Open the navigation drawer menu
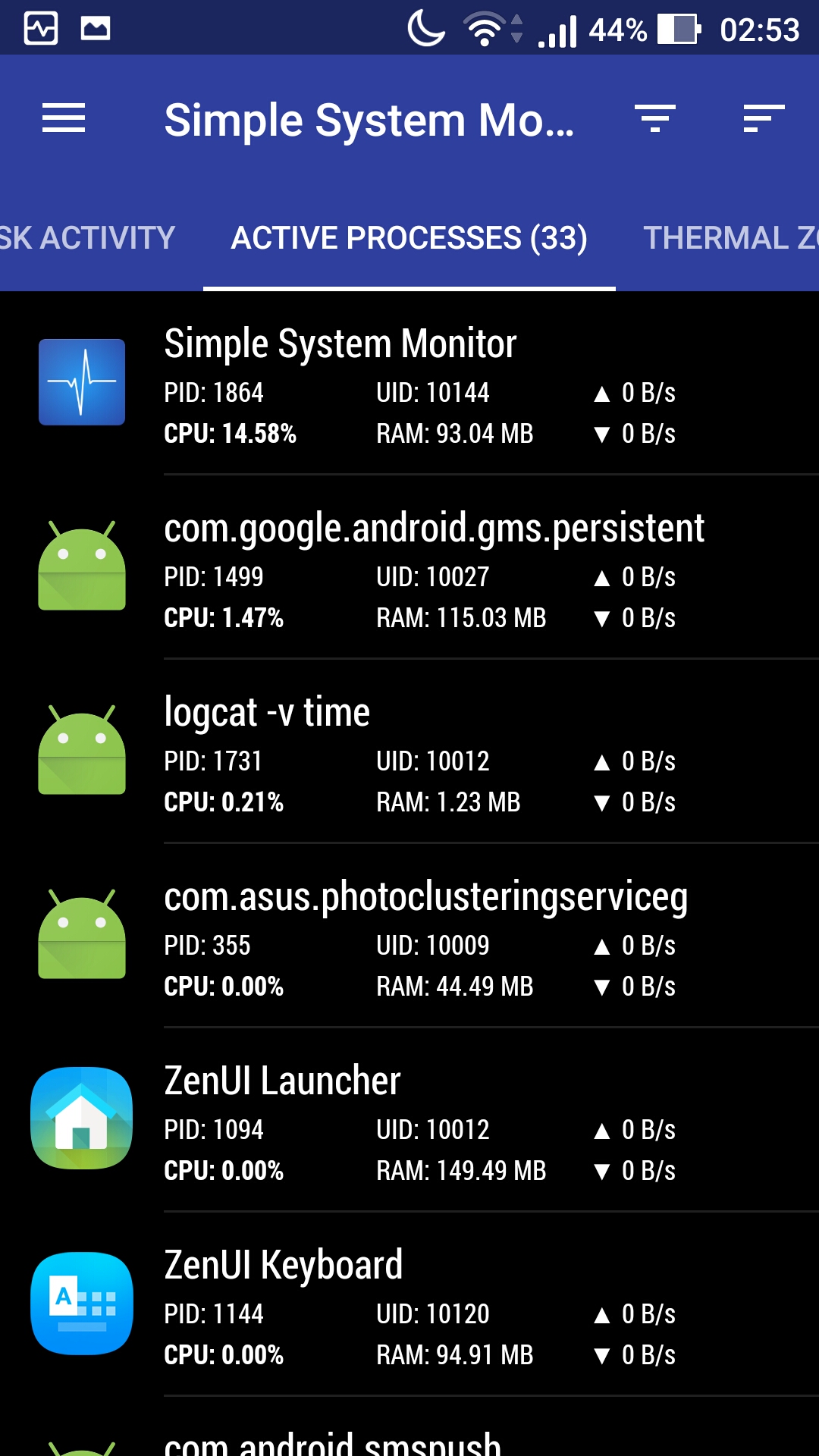The image size is (819, 1456). [x=64, y=118]
